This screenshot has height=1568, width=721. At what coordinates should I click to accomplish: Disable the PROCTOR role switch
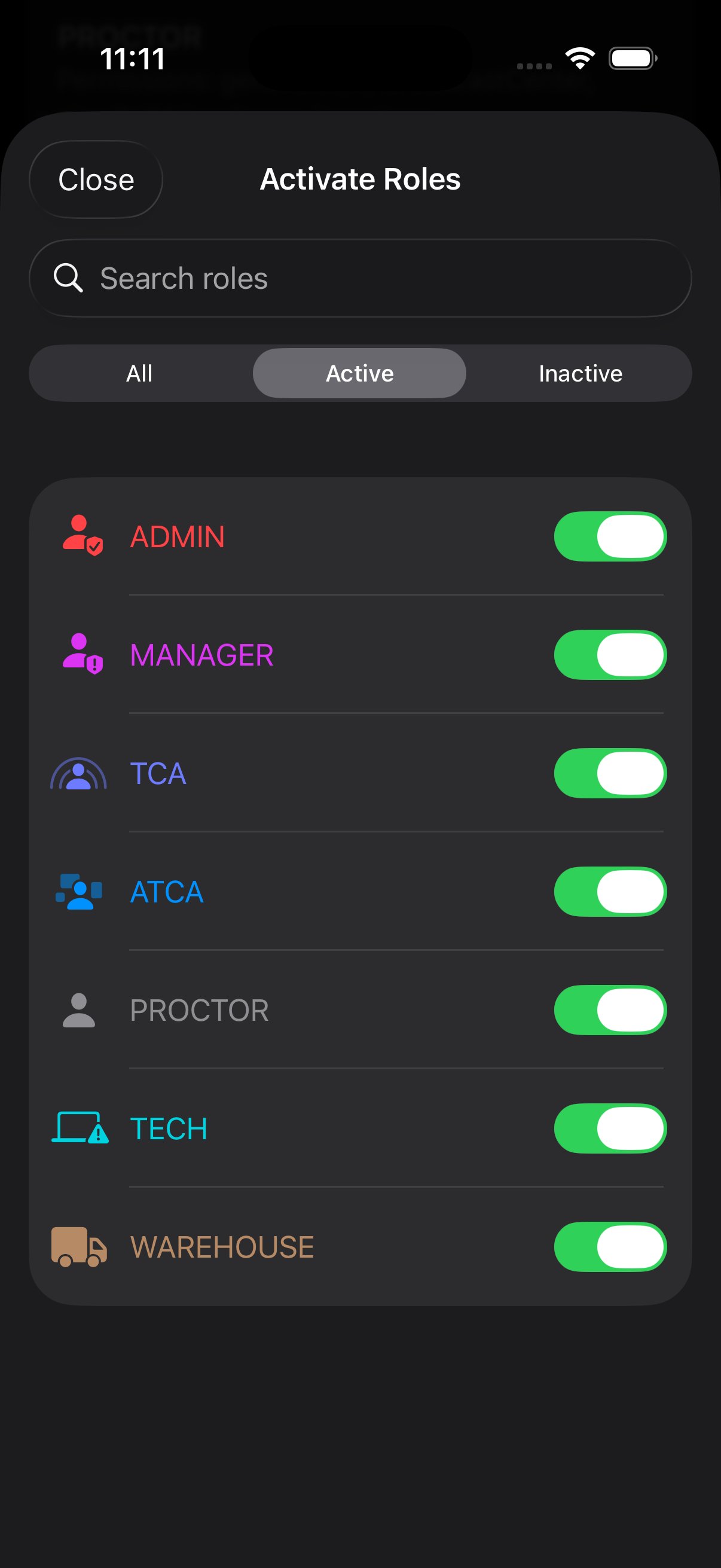pyautogui.click(x=610, y=1009)
